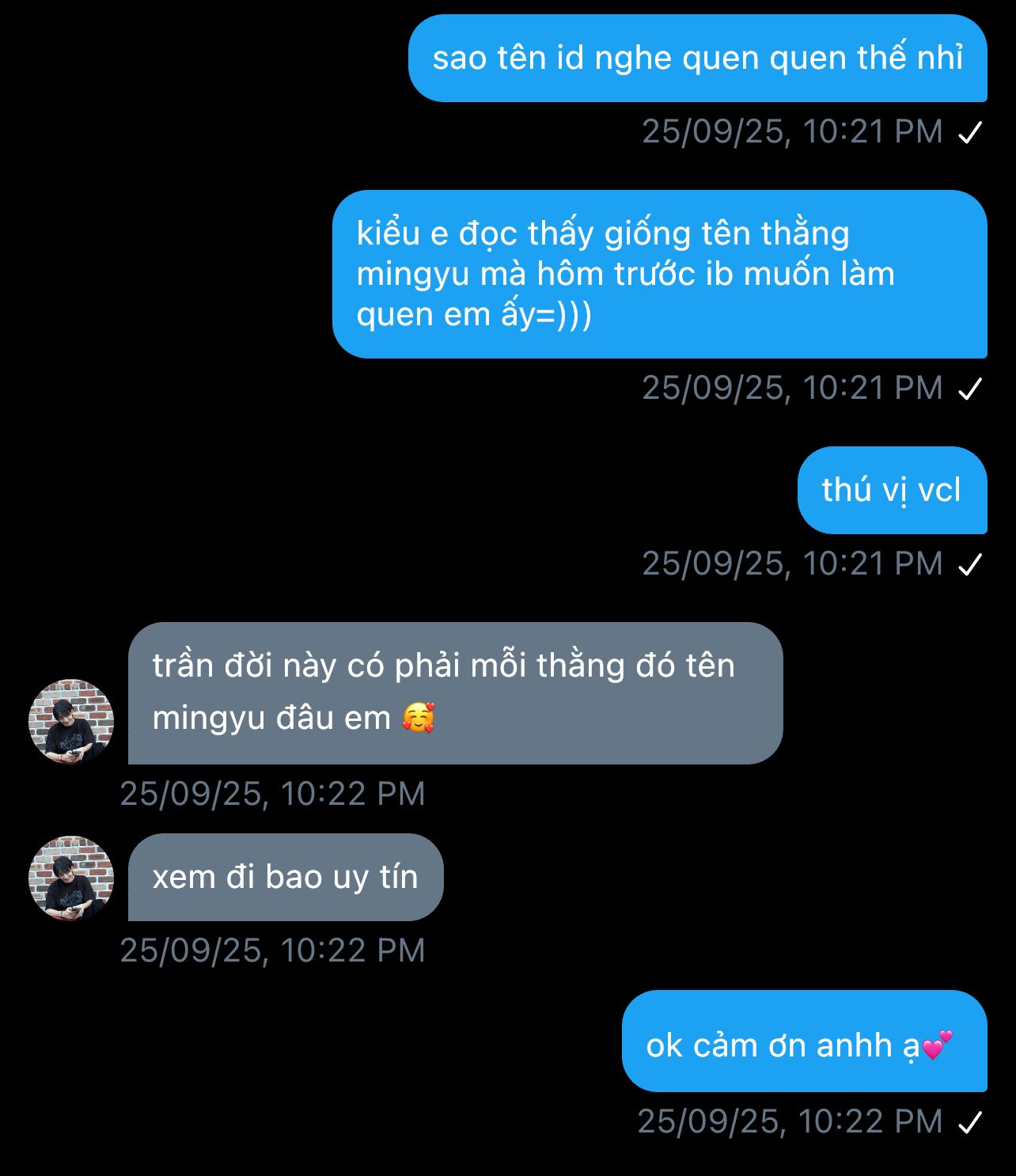
Task: Open sender's avatar beside the "trần đời này" message
Action: click(x=71, y=721)
